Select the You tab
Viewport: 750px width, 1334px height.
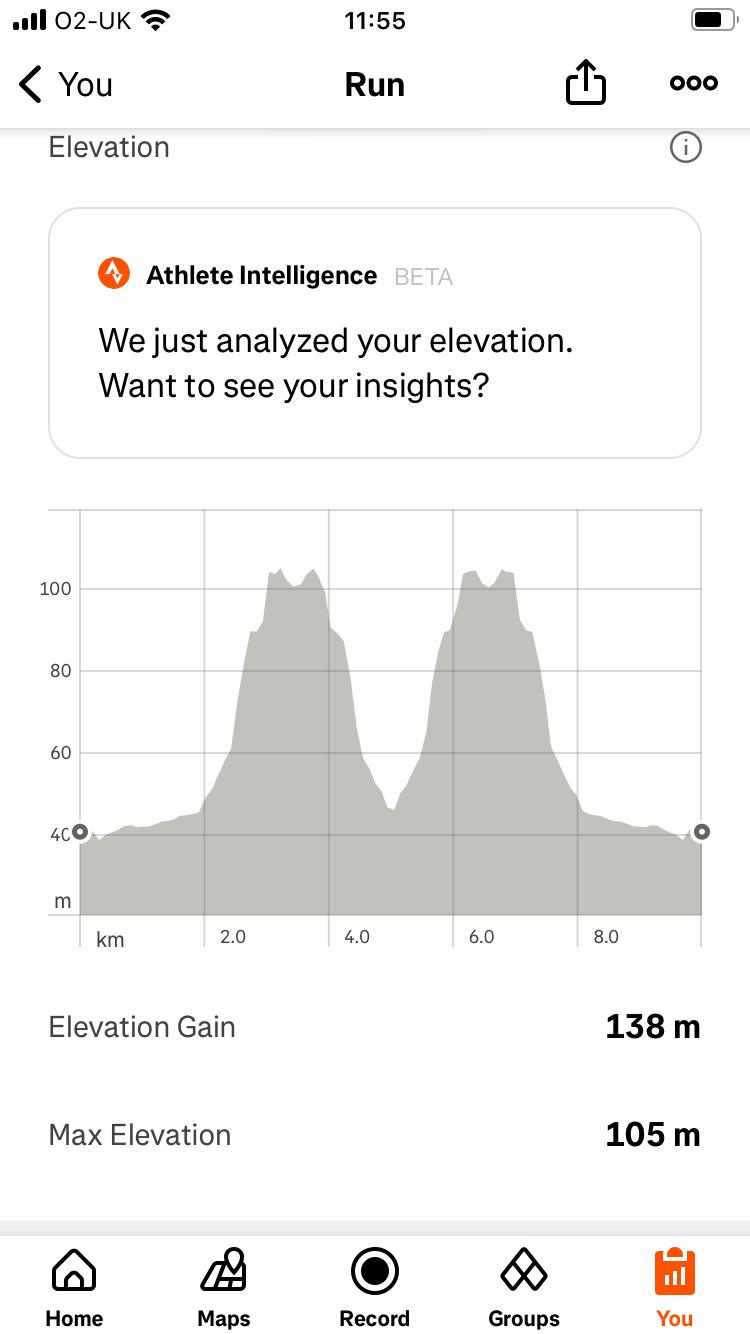[675, 1288]
